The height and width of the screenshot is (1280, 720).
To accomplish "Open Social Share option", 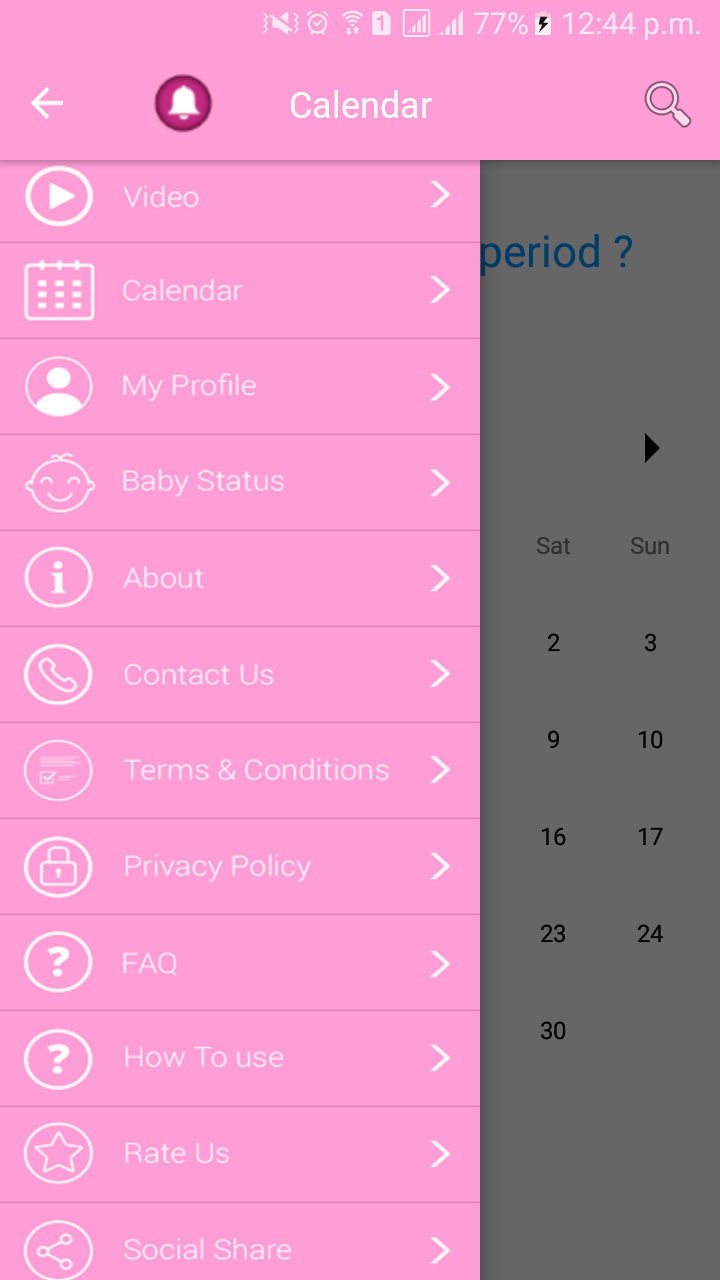I will point(240,1249).
